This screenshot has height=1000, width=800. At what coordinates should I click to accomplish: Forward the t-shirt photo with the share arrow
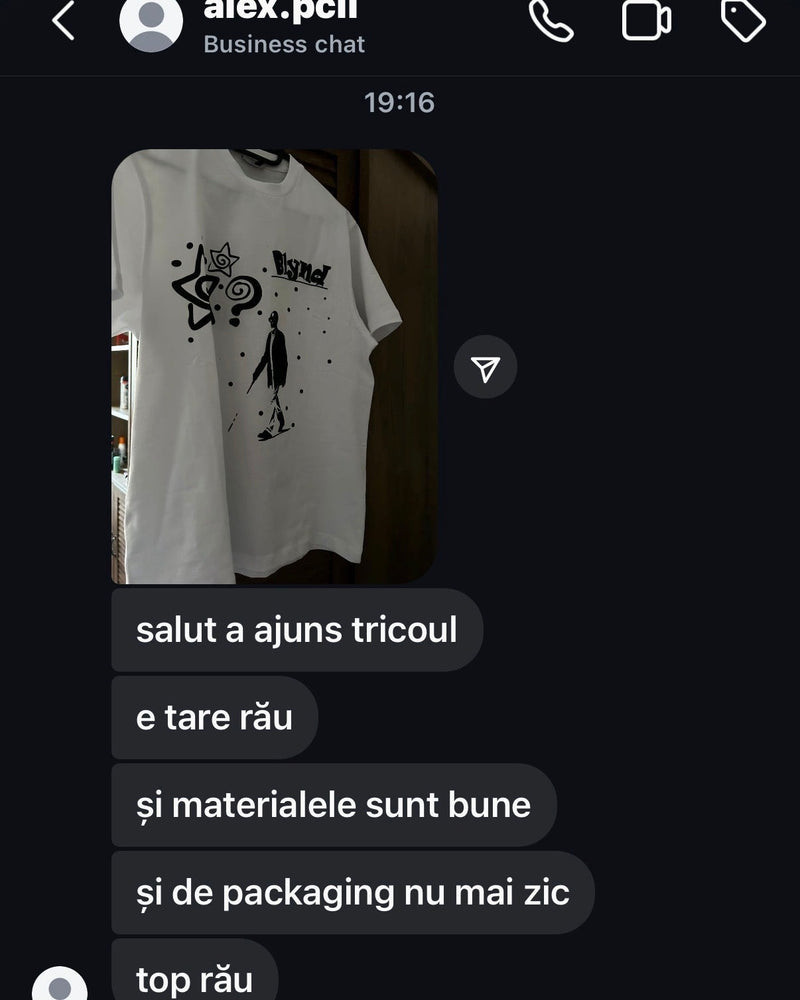click(x=485, y=367)
